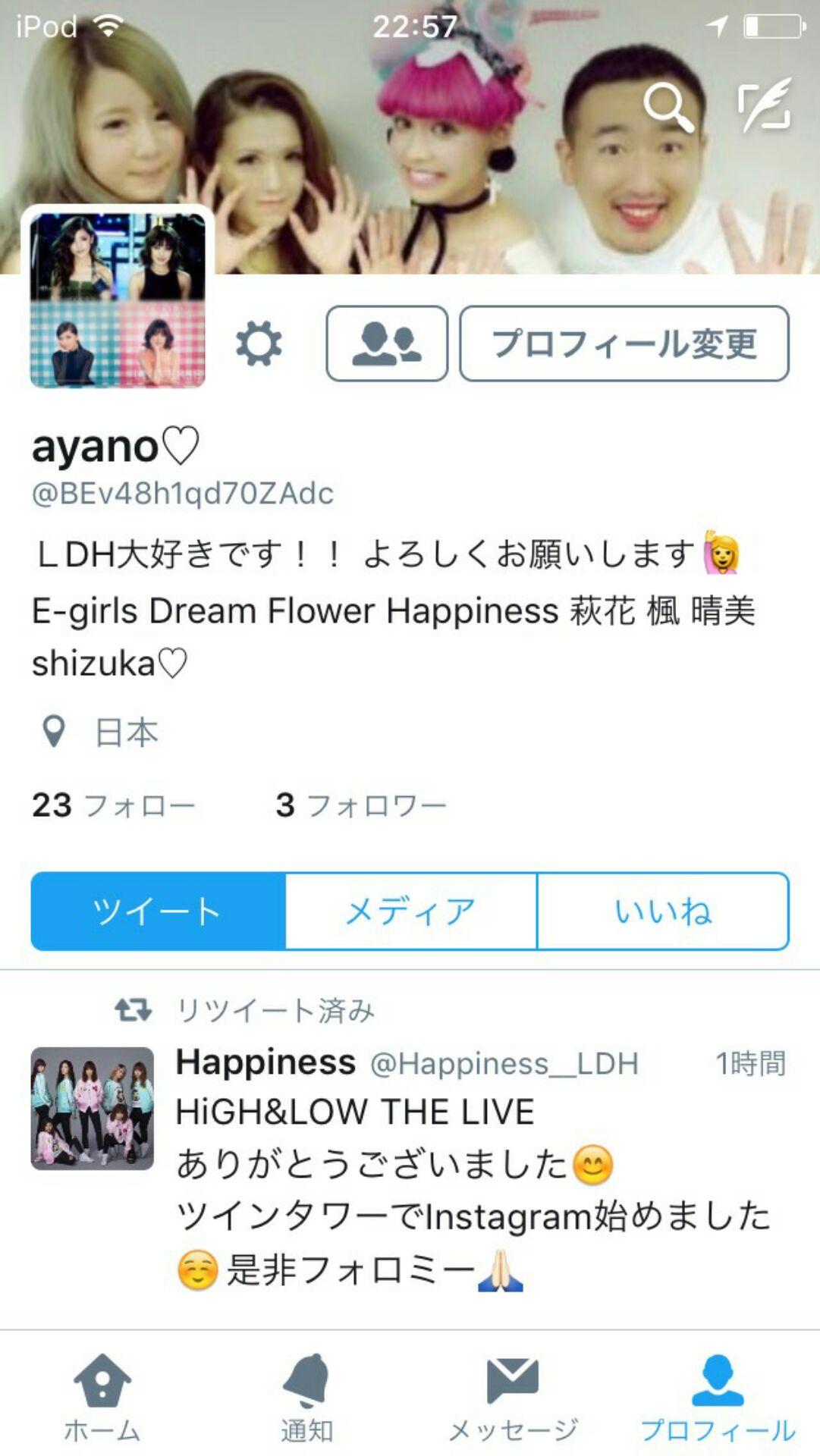Open the 通知 notifications tab
Image resolution: width=820 pixels, height=1456 pixels.
point(307,1397)
